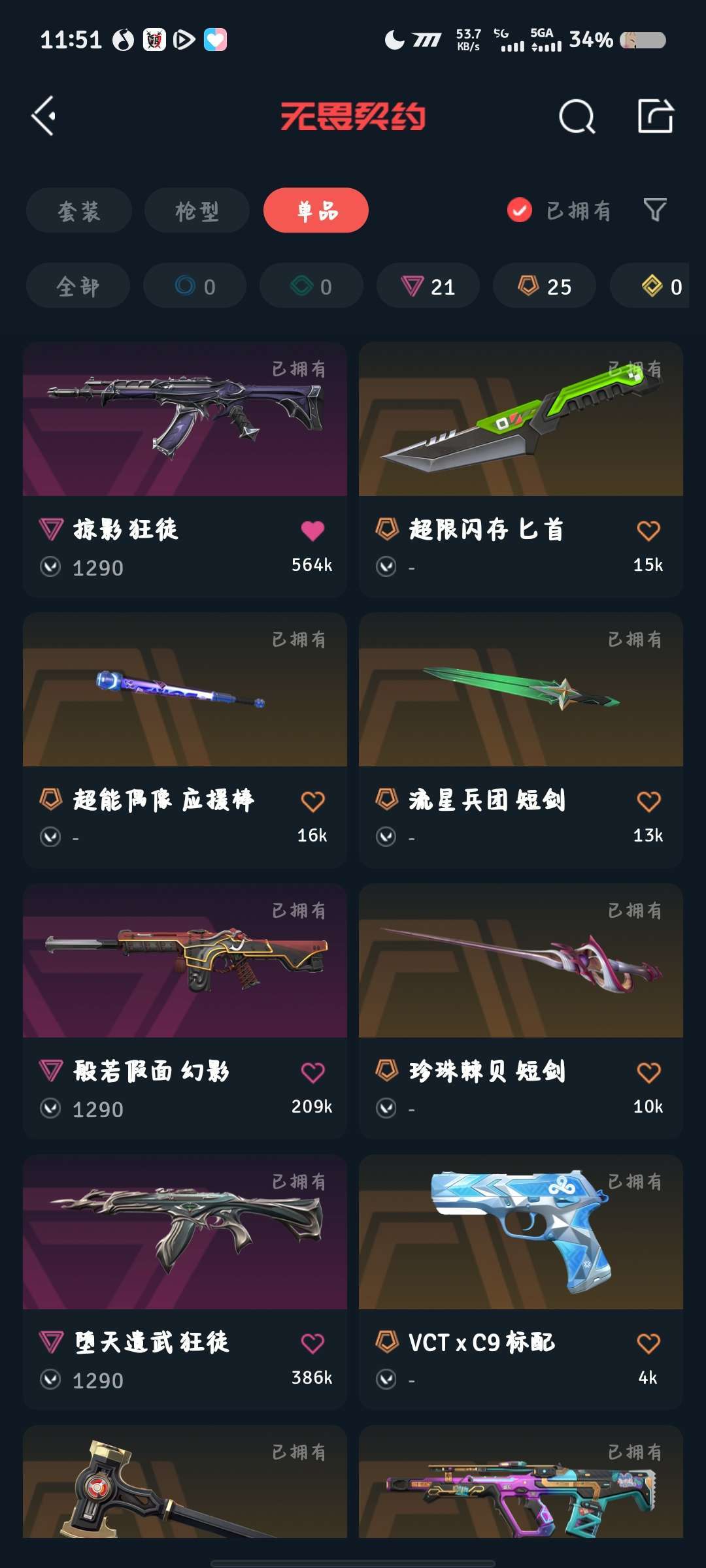This screenshot has width=706, height=1568.
Task: Open the search icon in header
Action: point(577,117)
